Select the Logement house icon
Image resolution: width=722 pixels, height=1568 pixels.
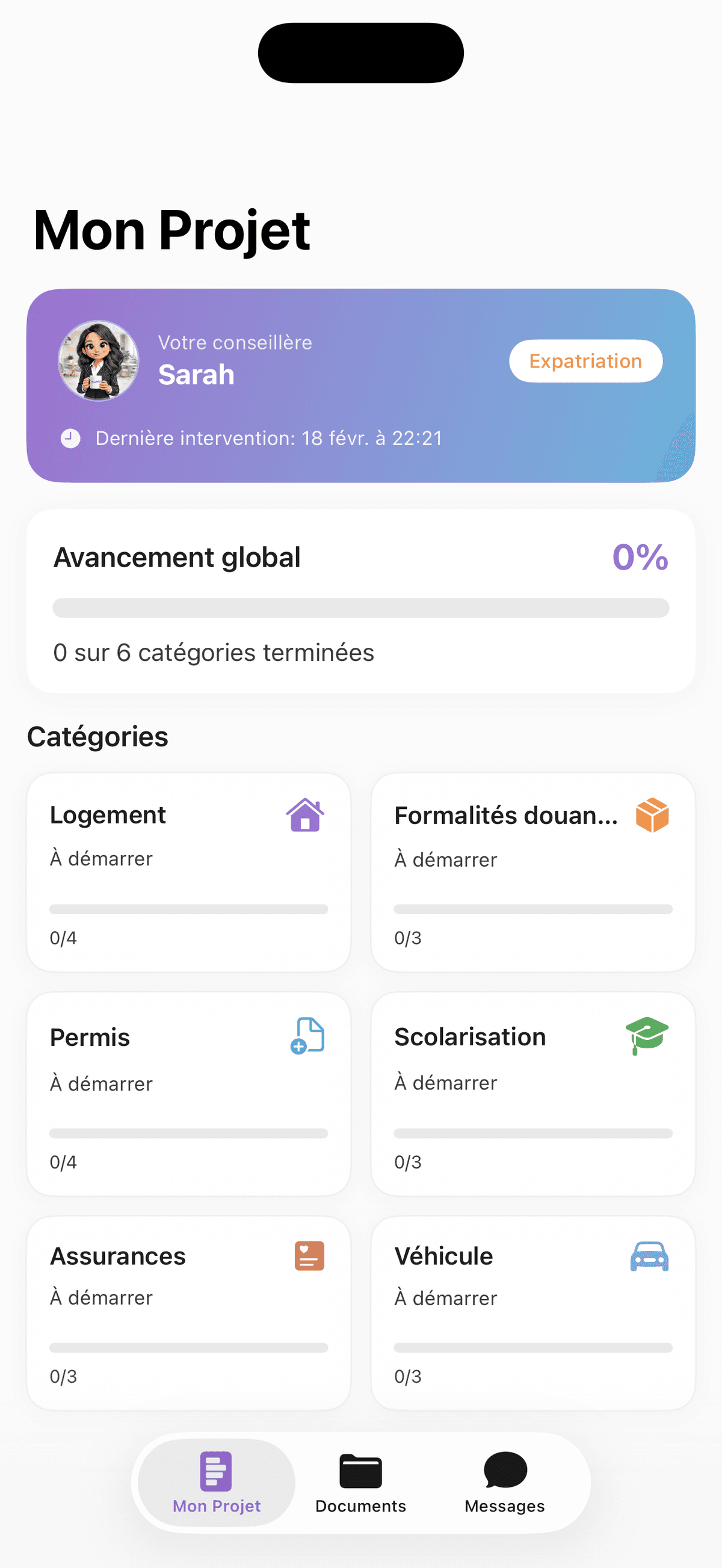pos(303,816)
